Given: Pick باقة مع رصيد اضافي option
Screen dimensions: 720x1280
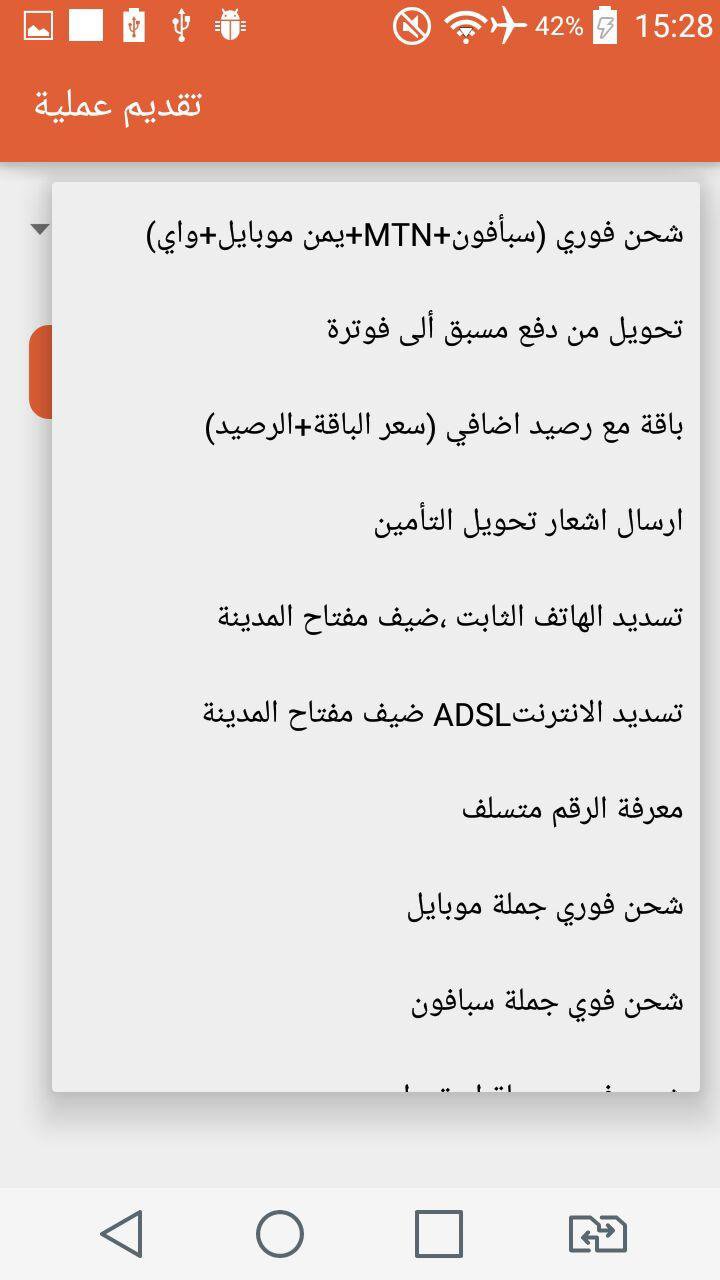Looking at the screenshot, I should 376,427.
